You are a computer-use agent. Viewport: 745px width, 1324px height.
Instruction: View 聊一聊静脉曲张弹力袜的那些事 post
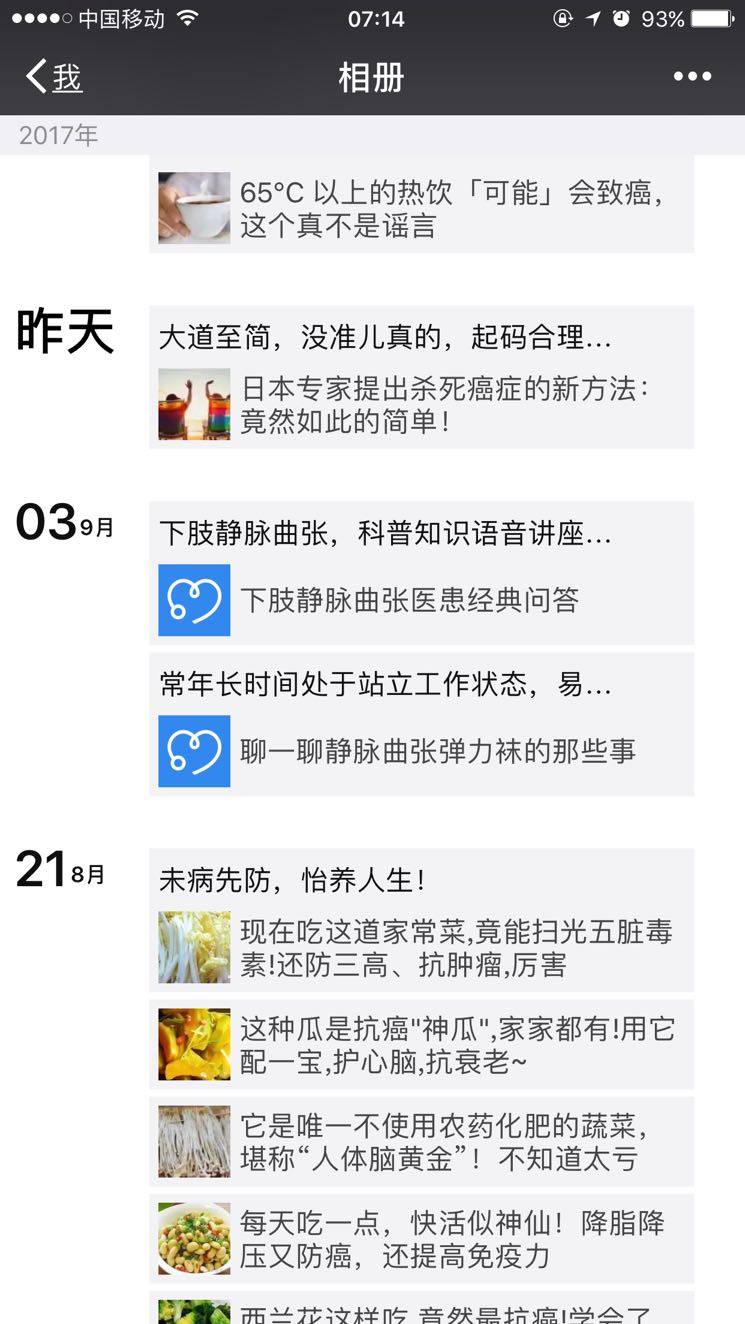(421, 751)
